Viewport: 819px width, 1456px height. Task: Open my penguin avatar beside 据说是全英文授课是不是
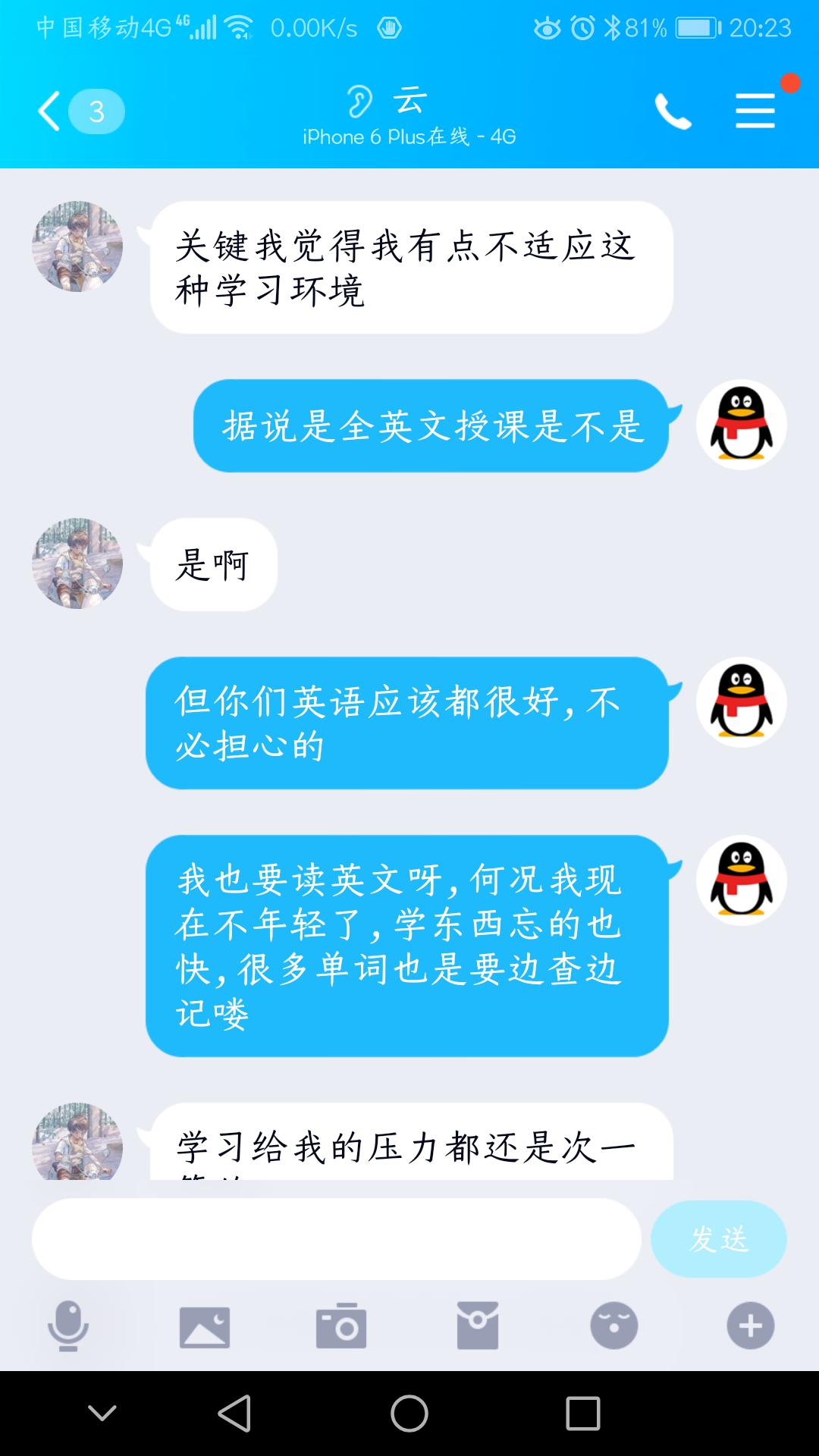click(x=741, y=425)
